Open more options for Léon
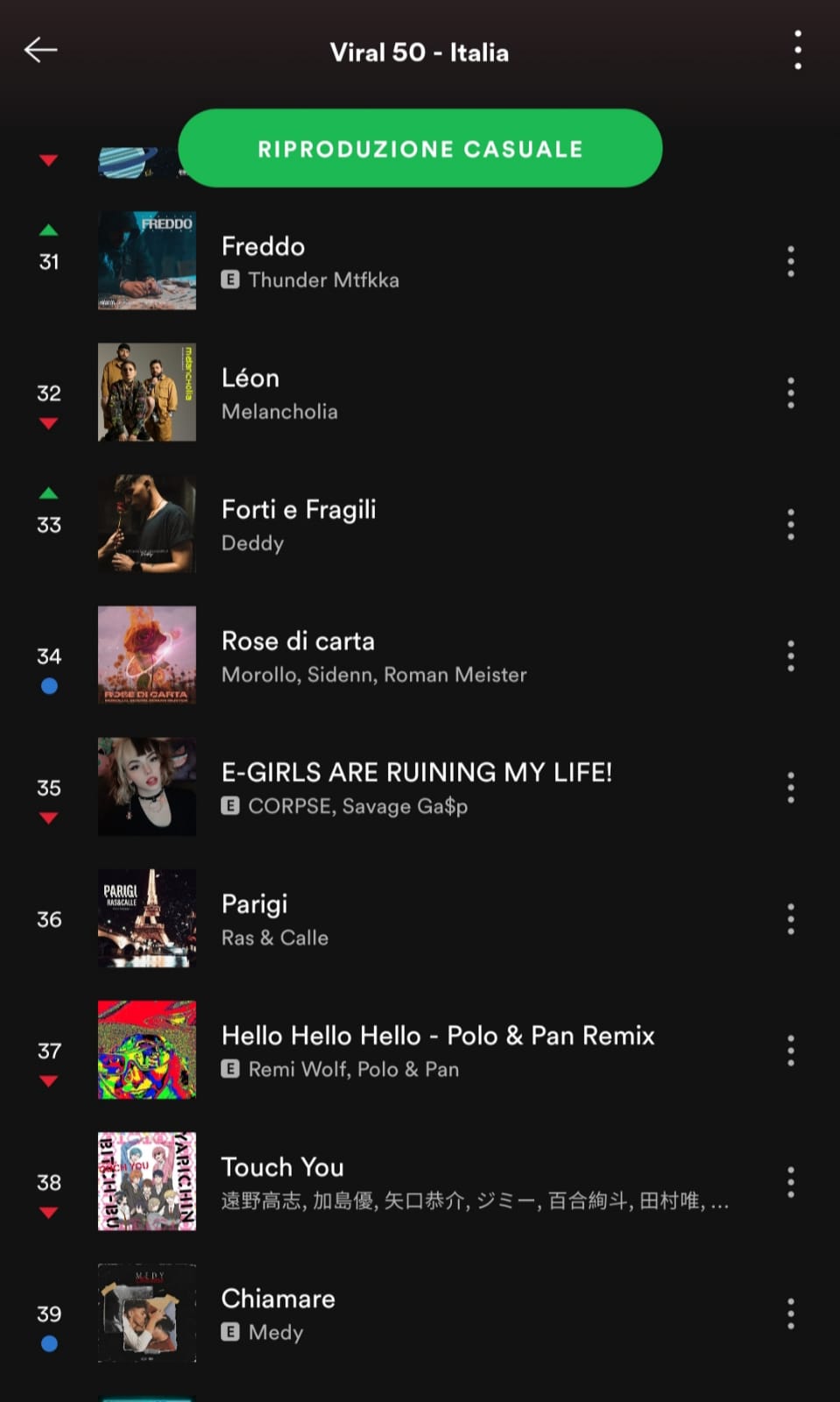Viewport: 840px width, 1402px height. tap(790, 393)
